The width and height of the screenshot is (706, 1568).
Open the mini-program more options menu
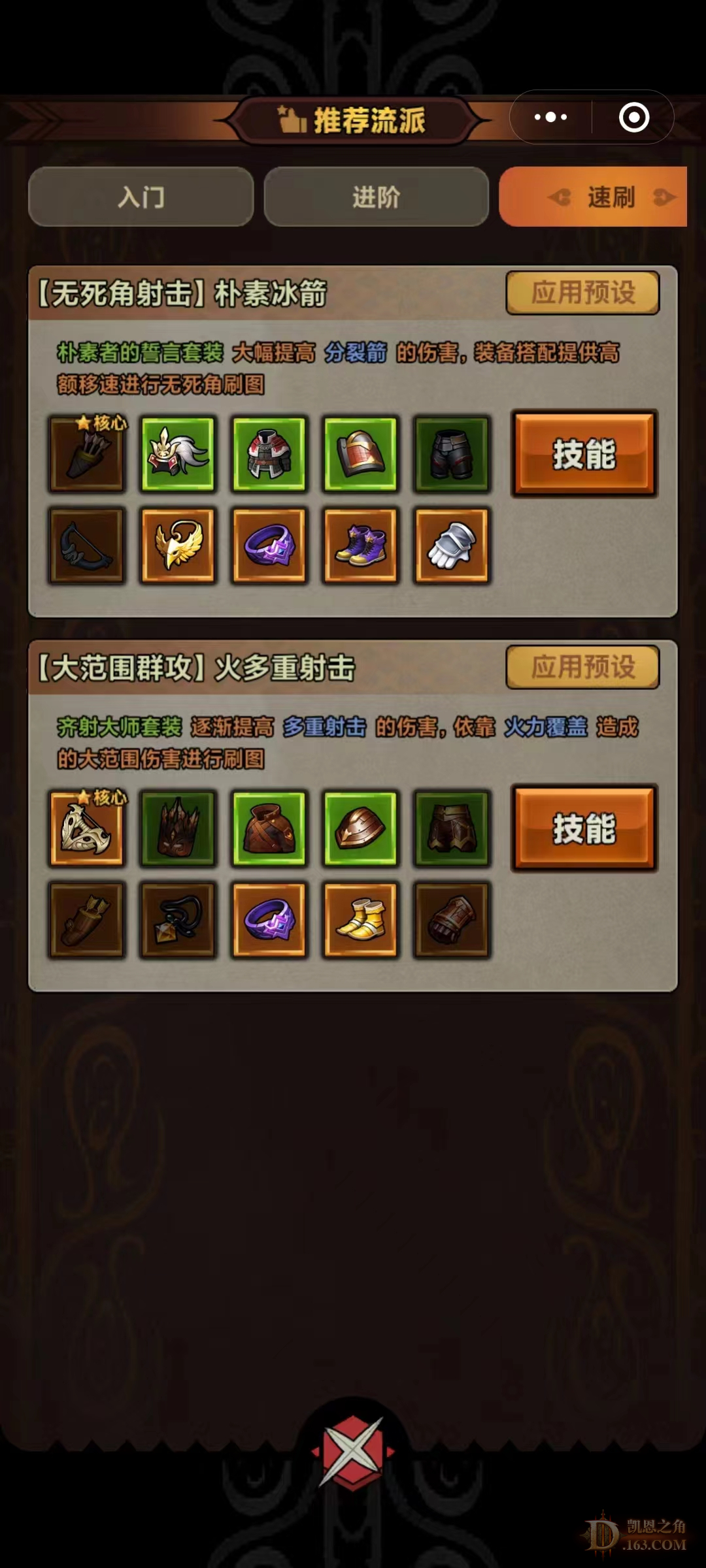pos(550,118)
